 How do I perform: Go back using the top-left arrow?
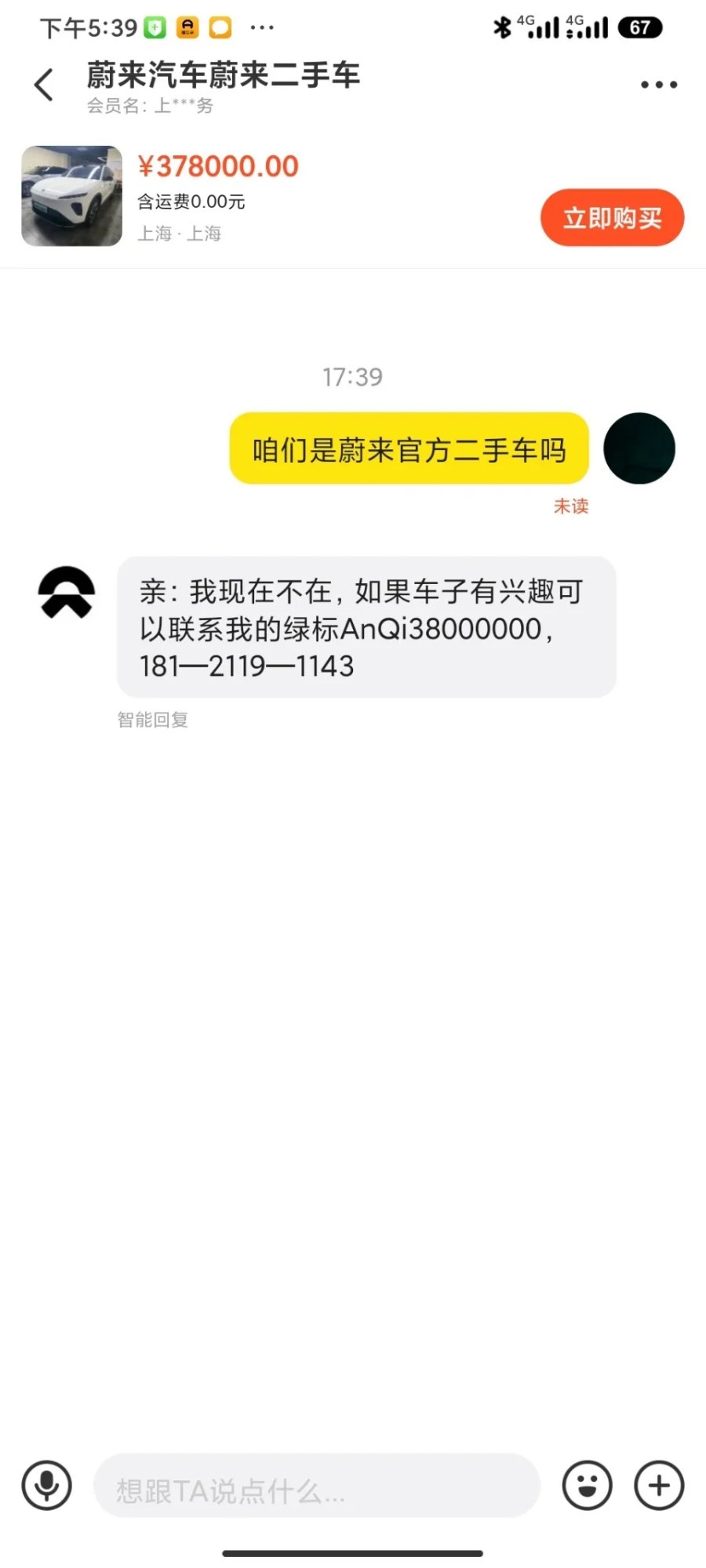point(45,85)
